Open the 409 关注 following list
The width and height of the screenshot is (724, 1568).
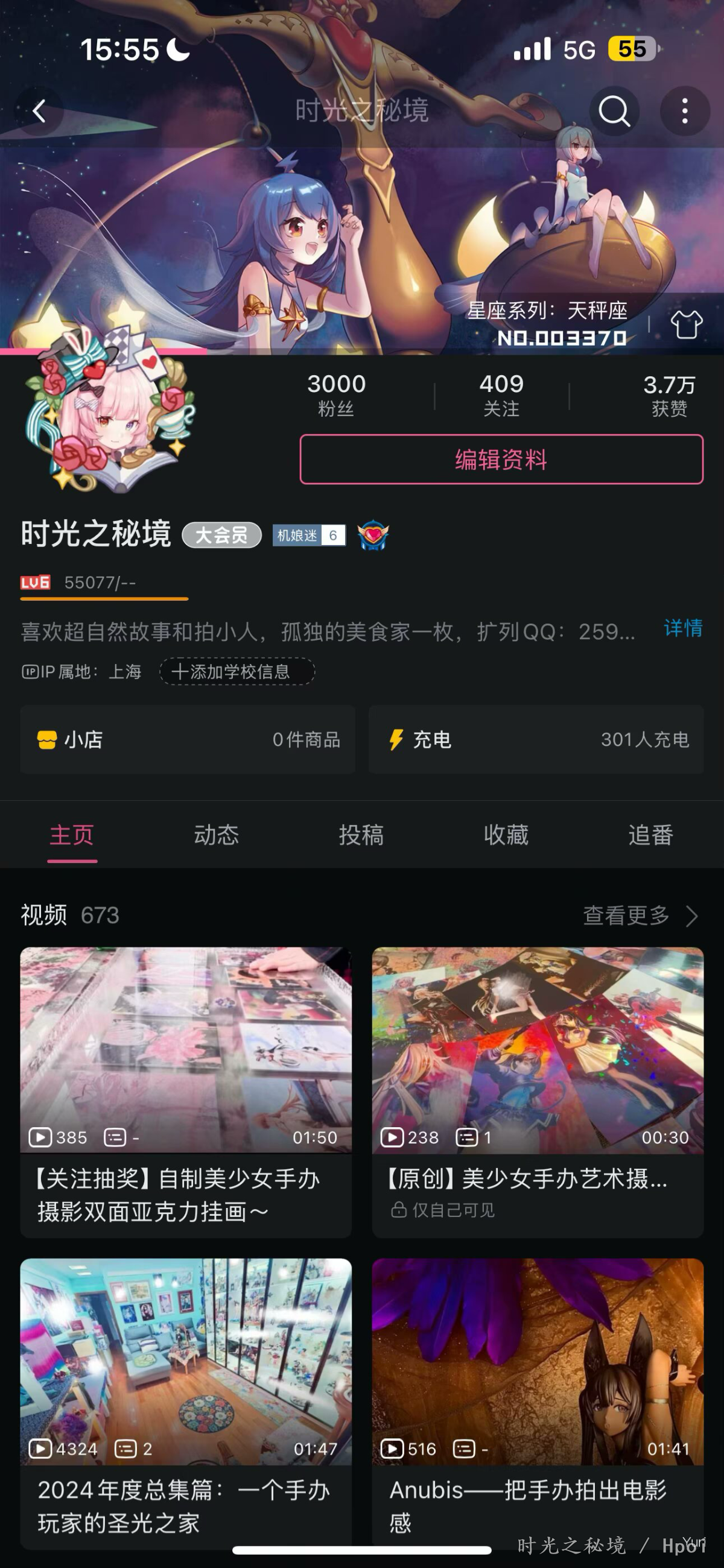point(501,395)
